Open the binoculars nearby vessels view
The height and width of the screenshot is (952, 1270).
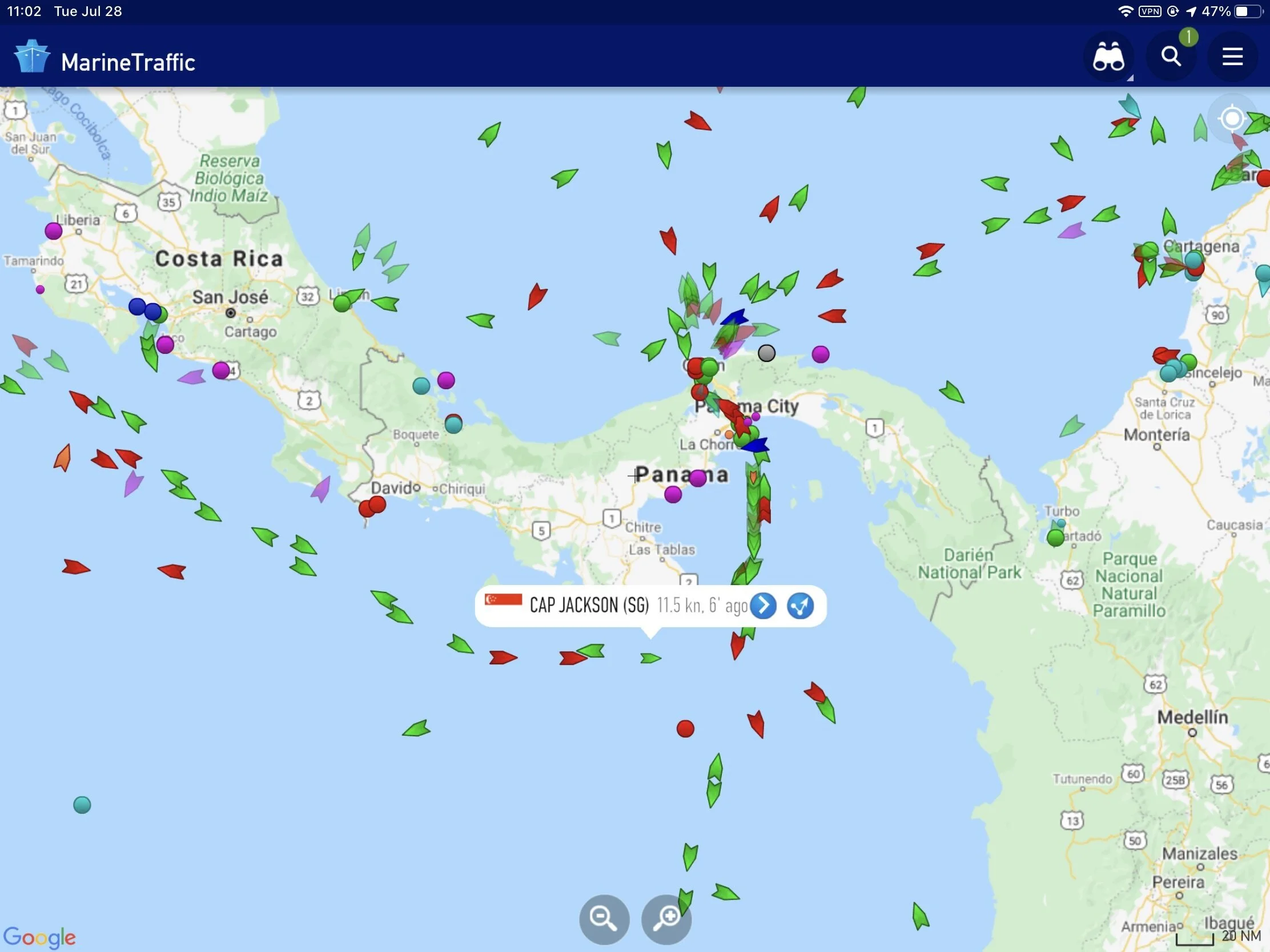click(1108, 57)
